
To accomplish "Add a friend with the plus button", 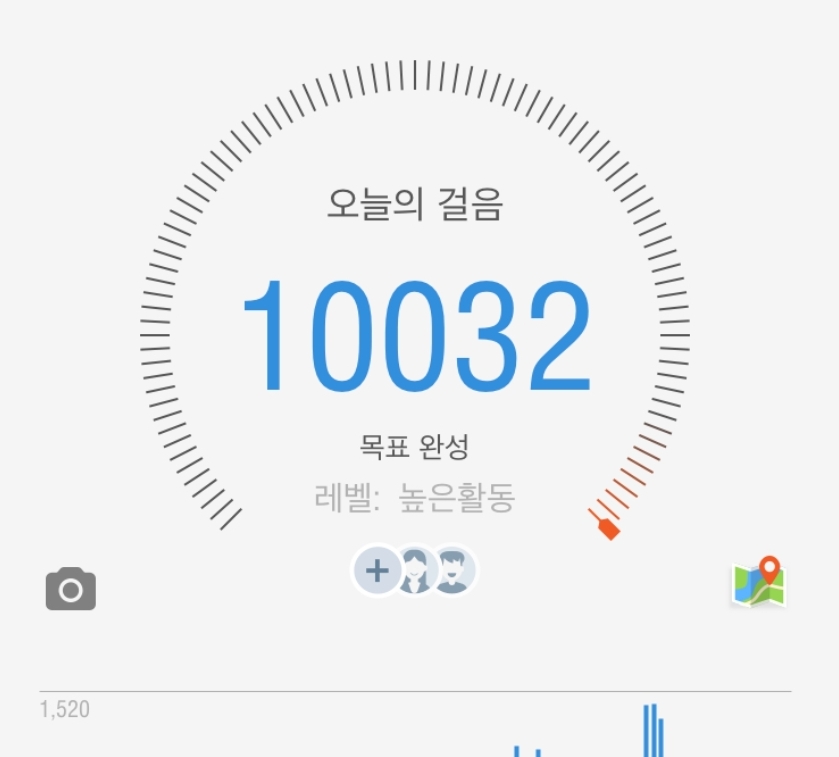I will 377,571.
